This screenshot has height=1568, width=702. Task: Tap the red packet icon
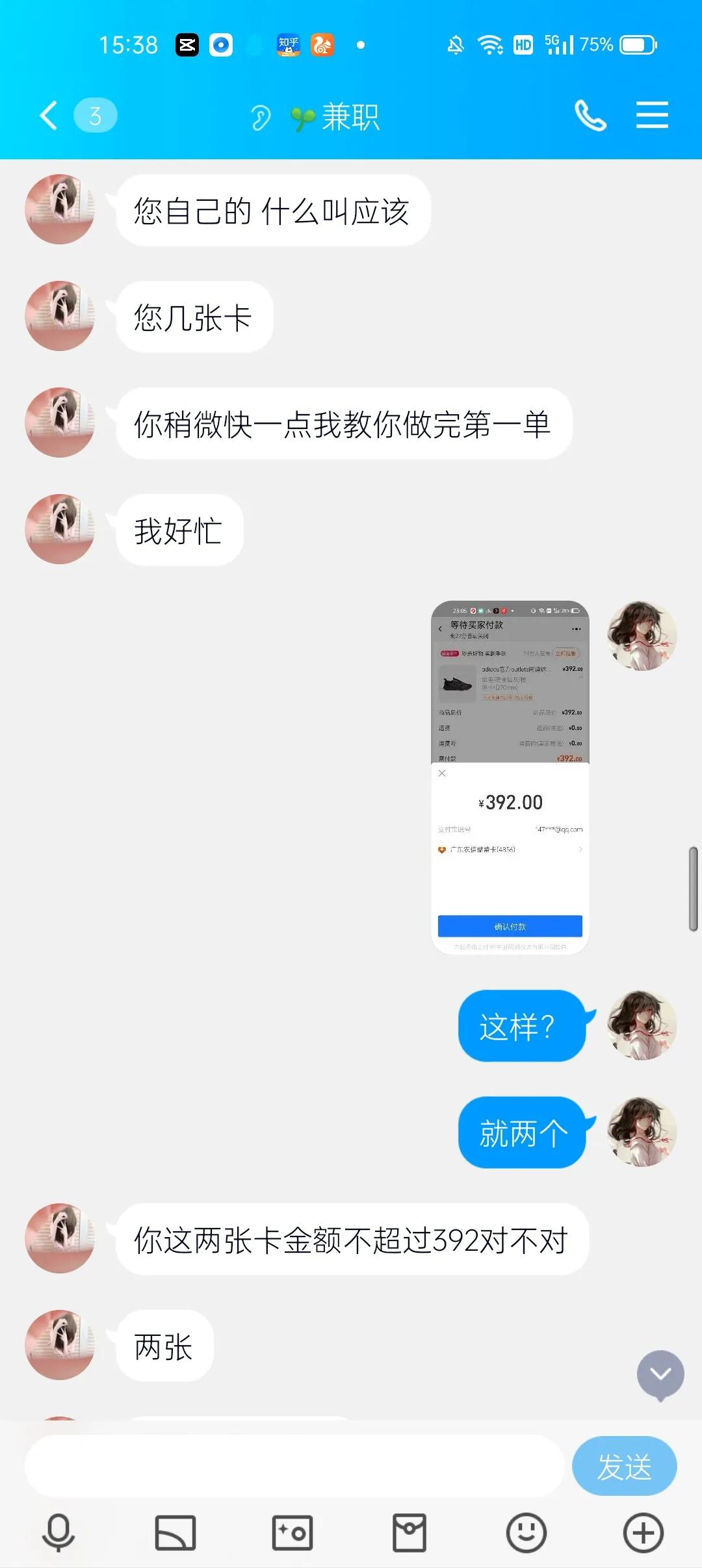pos(408,1532)
